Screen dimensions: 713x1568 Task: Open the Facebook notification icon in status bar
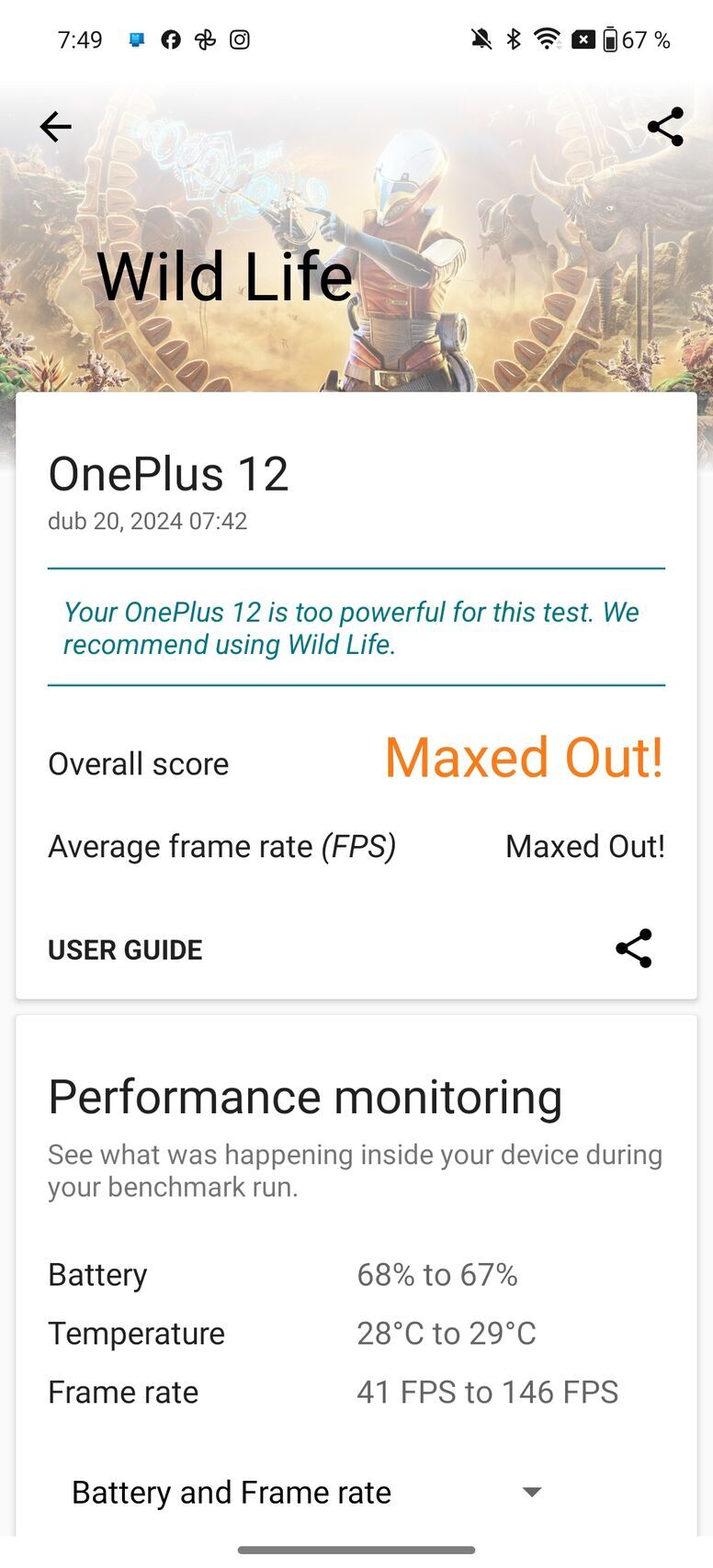(x=171, y=39)
